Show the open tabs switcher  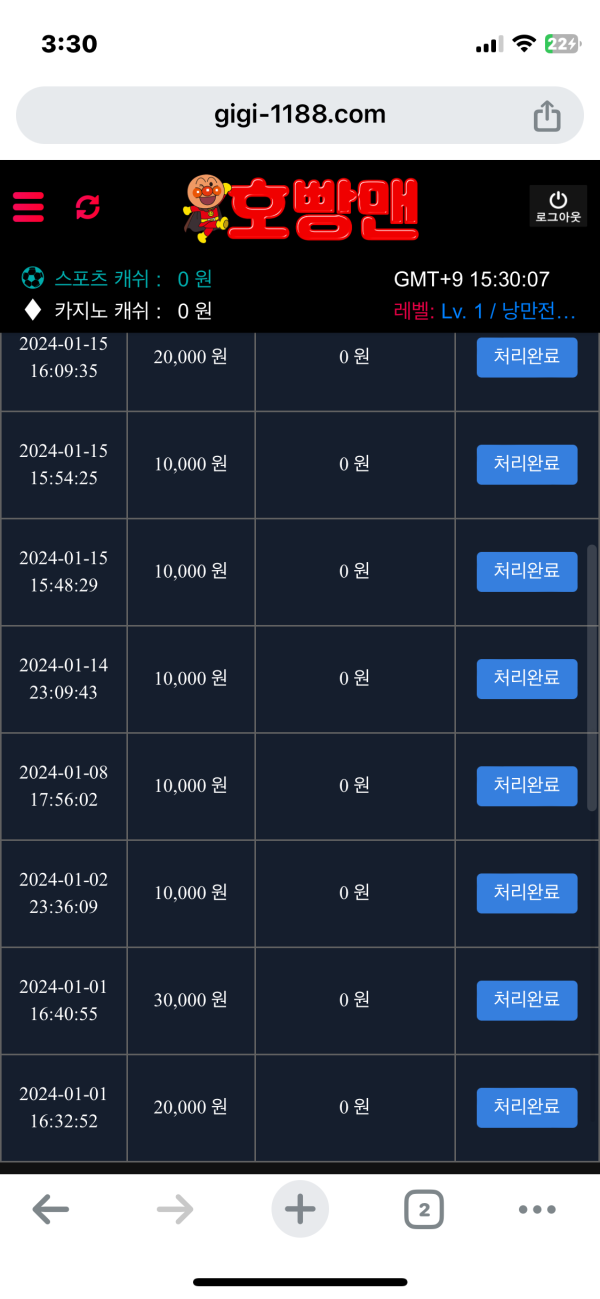pos(424,1211)
